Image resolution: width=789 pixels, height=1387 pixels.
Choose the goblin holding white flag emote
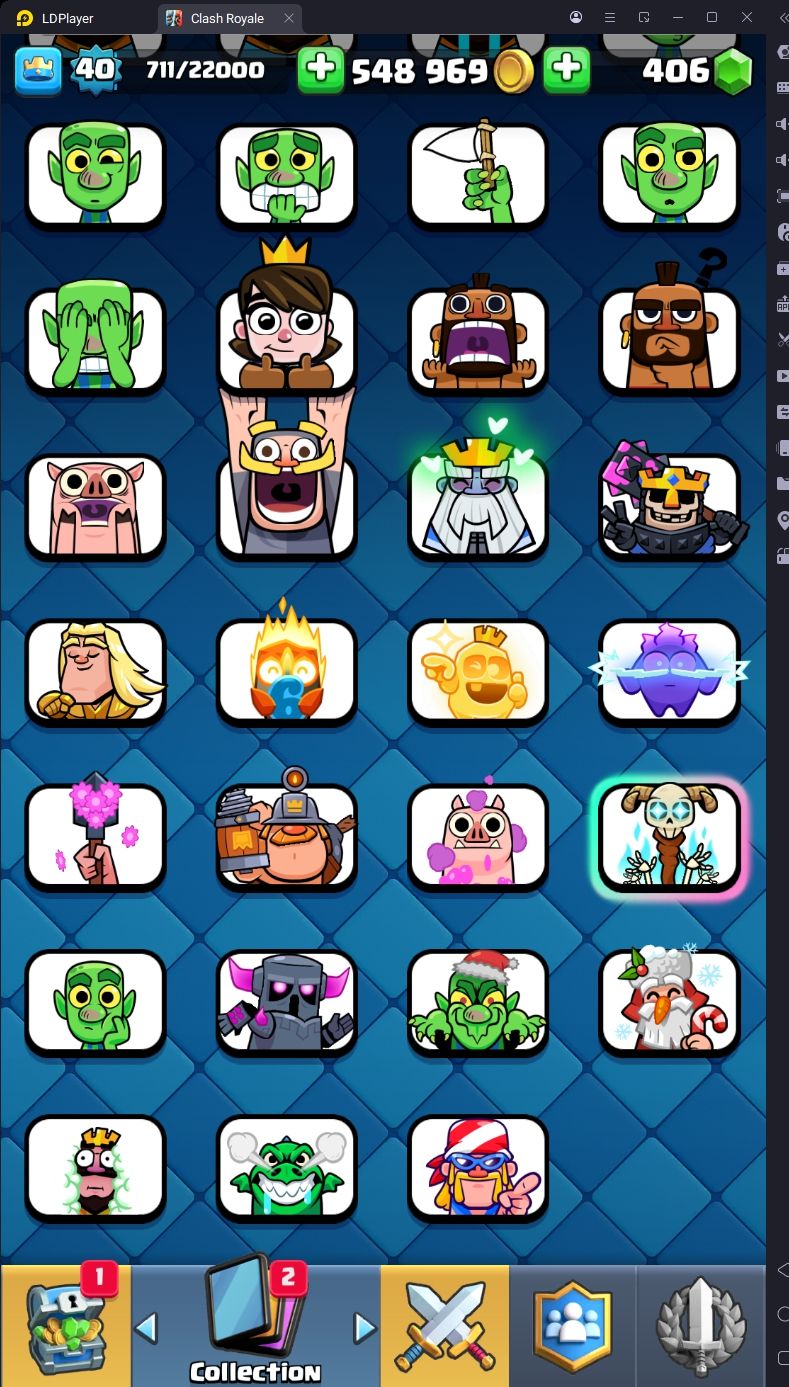pos(478,175)
